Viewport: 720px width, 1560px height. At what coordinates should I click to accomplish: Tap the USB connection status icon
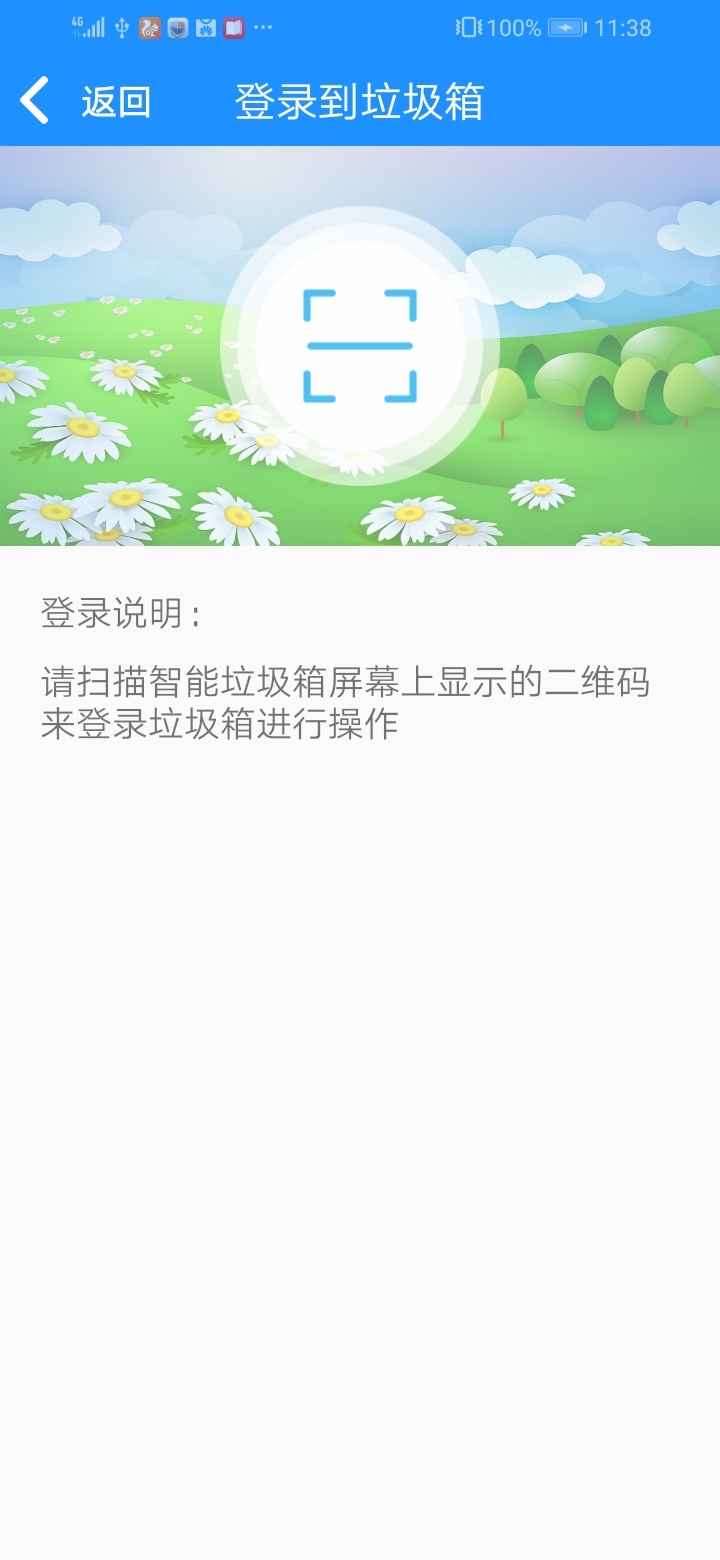tap(121, 28)
